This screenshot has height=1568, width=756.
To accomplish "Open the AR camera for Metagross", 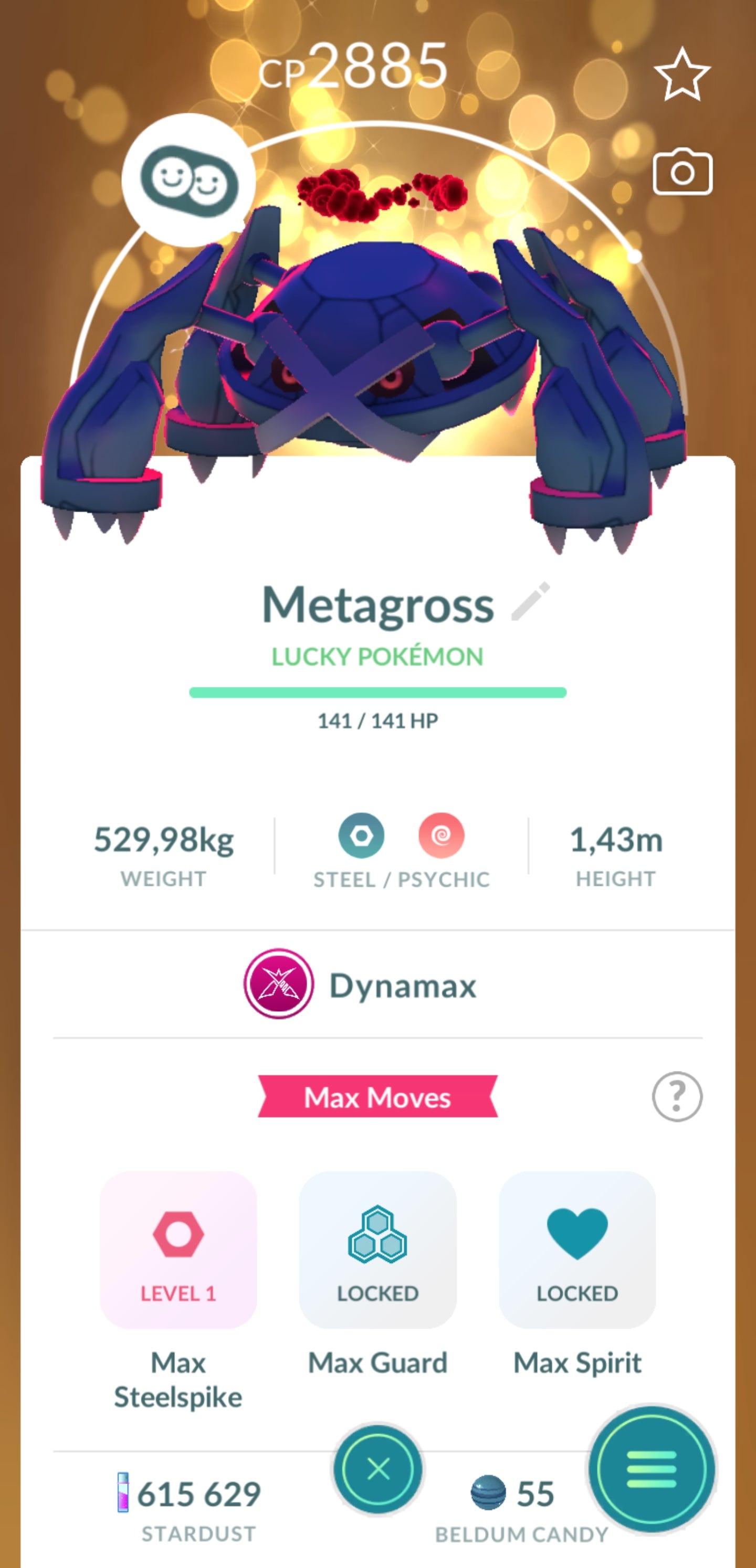I will pos(682,173).
